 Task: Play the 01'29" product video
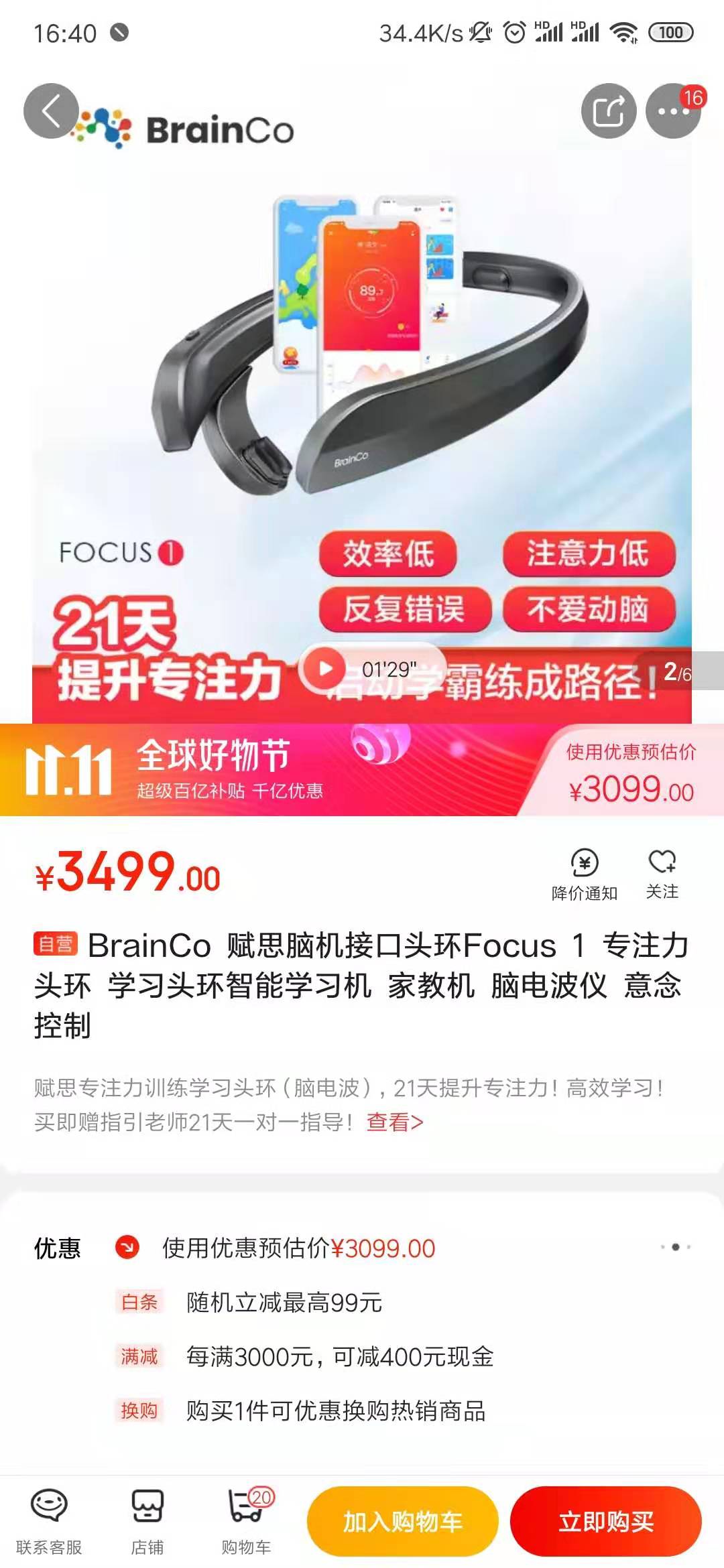pos(326,669)
